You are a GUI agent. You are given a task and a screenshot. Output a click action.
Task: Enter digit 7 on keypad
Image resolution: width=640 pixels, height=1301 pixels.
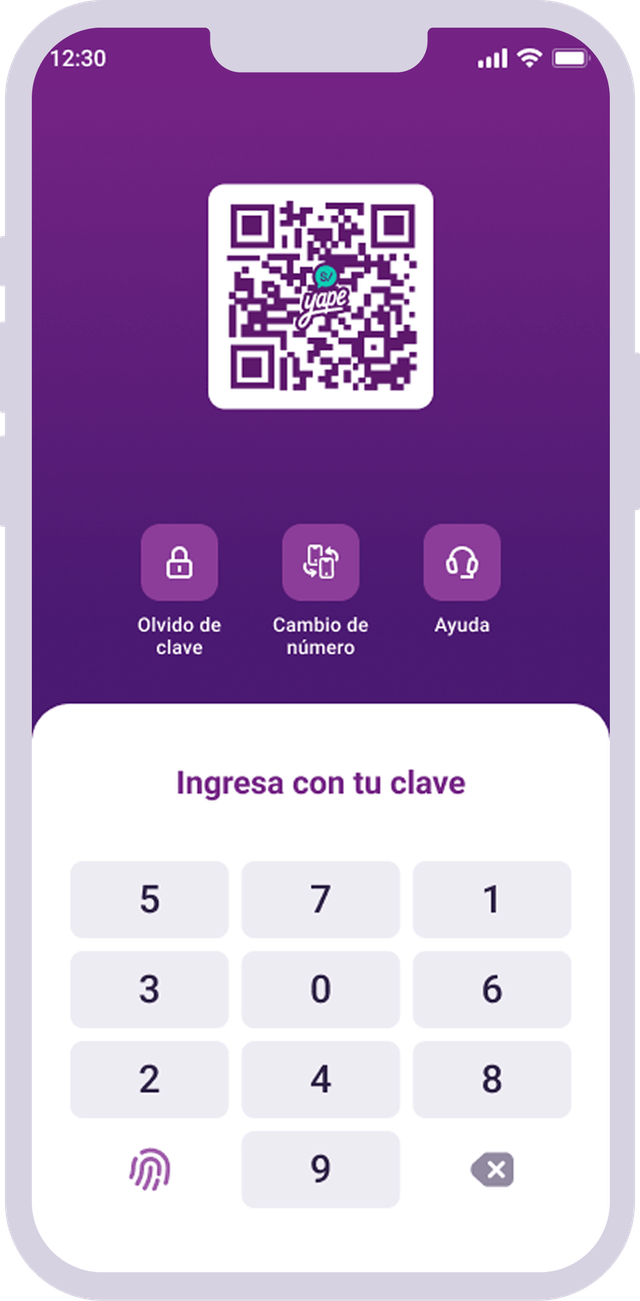(320, 899)
